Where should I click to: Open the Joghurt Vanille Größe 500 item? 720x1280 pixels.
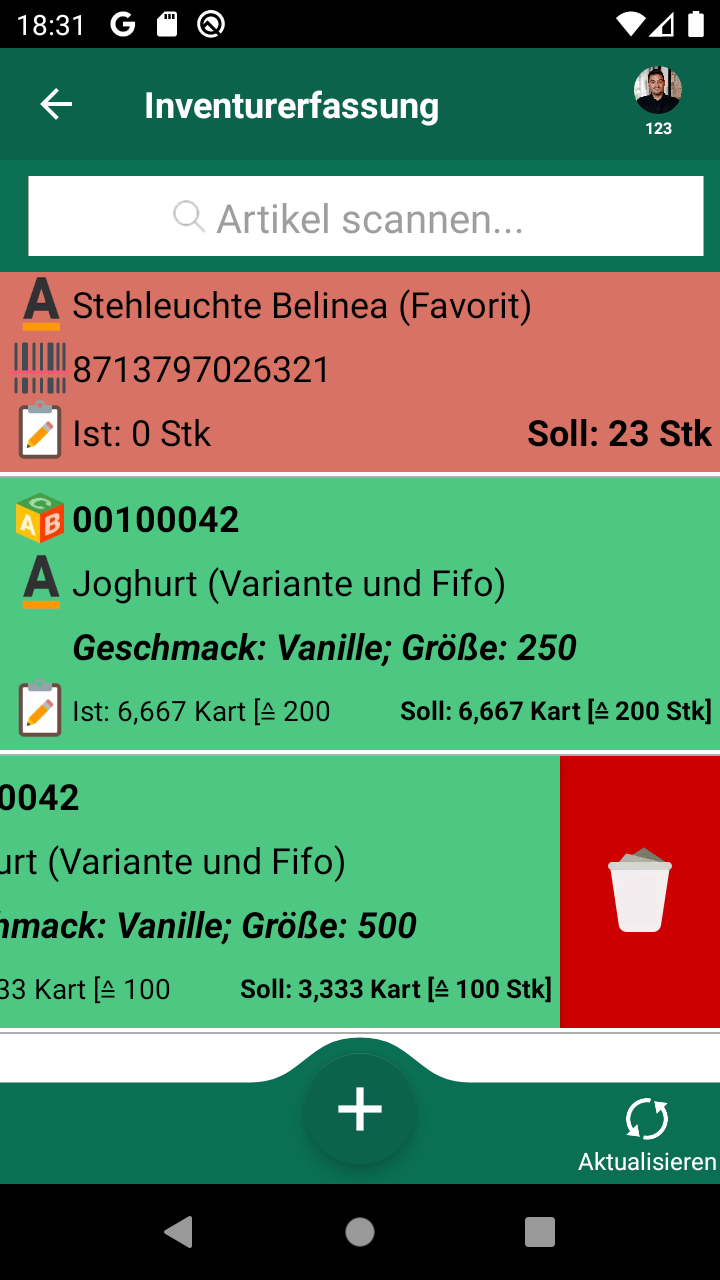280,891
